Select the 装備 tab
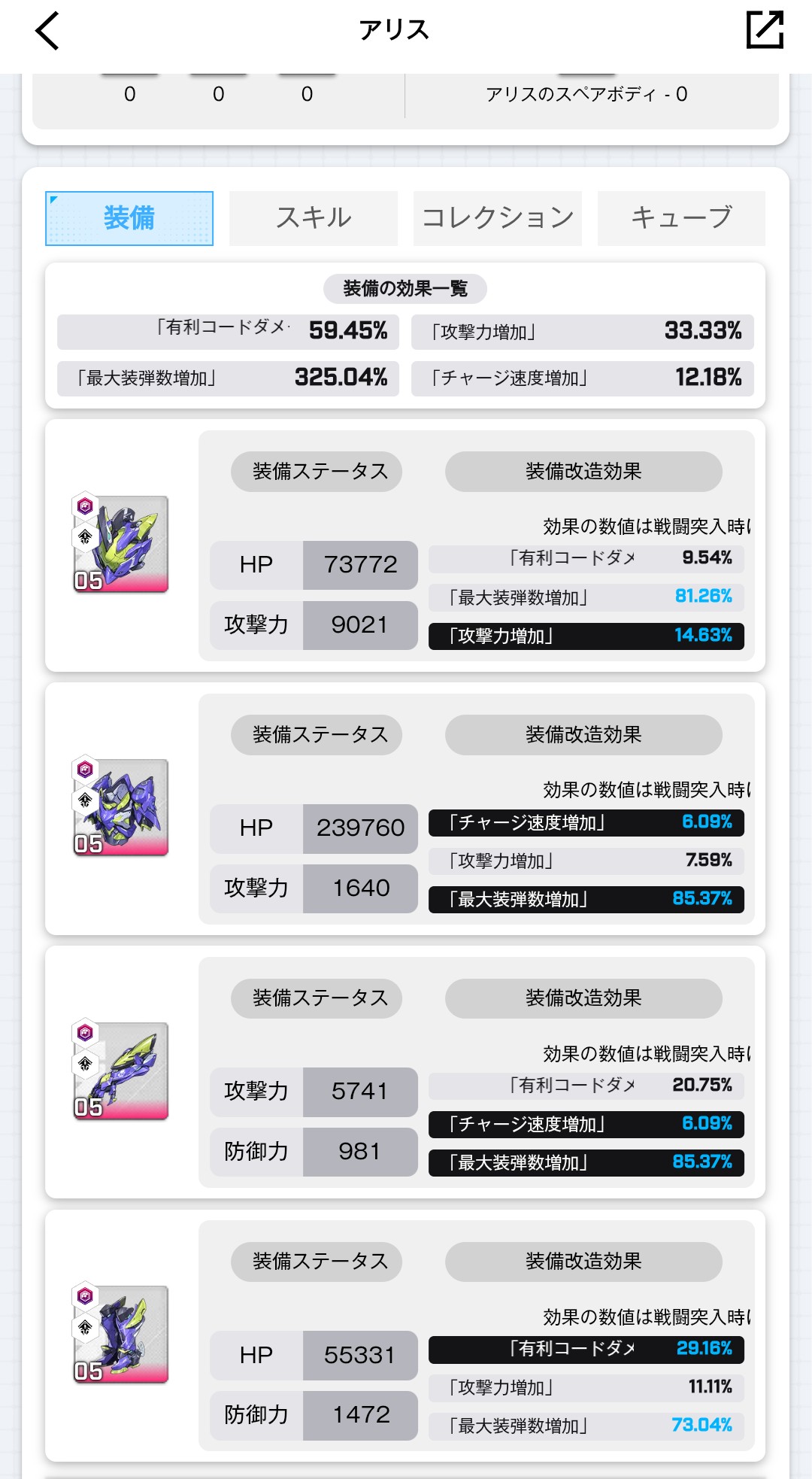This screenshot has height=1479, width=812. click(x=129, y=218)
